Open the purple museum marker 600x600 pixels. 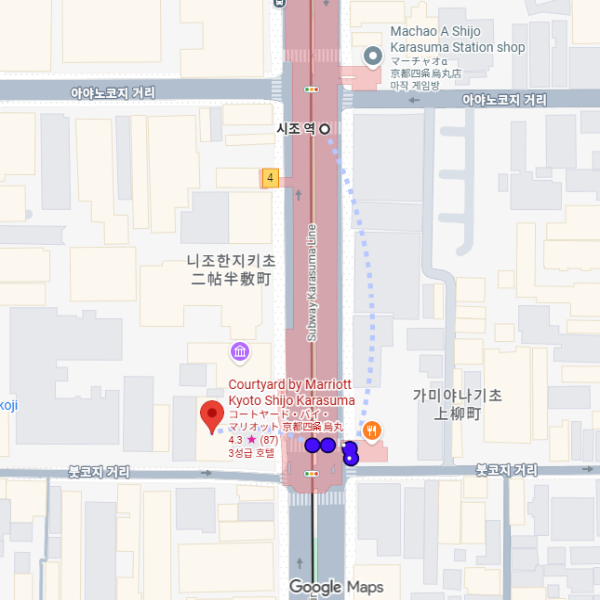click(239, 351)
